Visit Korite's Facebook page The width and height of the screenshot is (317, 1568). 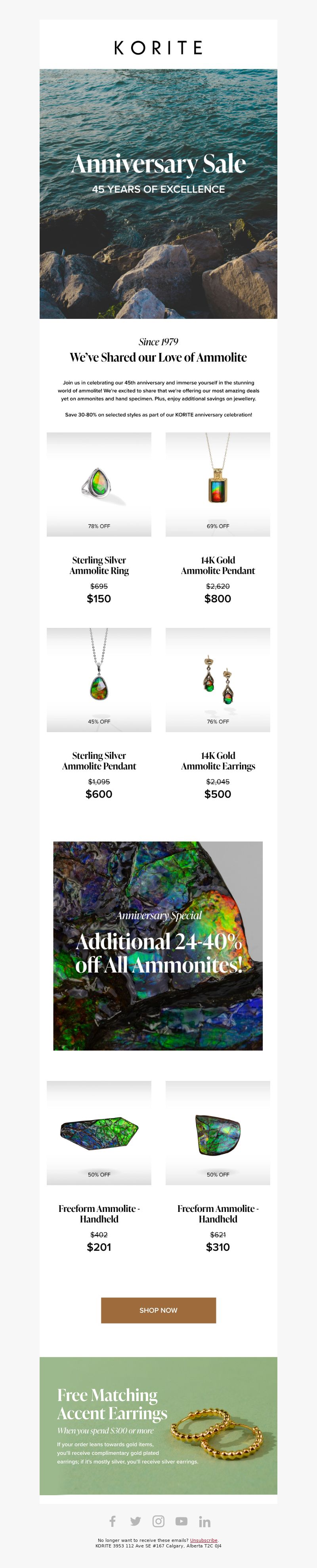click(113, 1521)
